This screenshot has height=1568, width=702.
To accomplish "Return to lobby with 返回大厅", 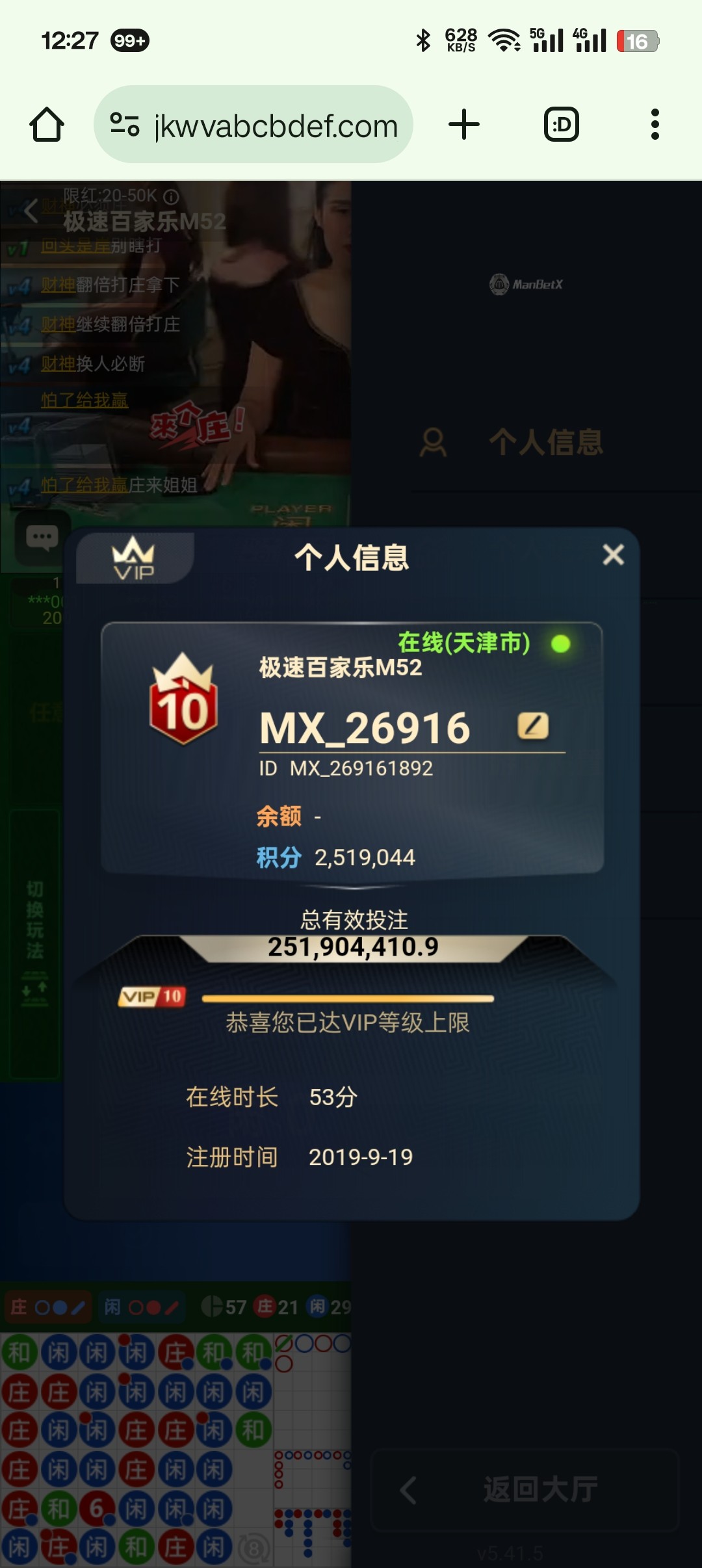I will click(x=525, y=1489).
